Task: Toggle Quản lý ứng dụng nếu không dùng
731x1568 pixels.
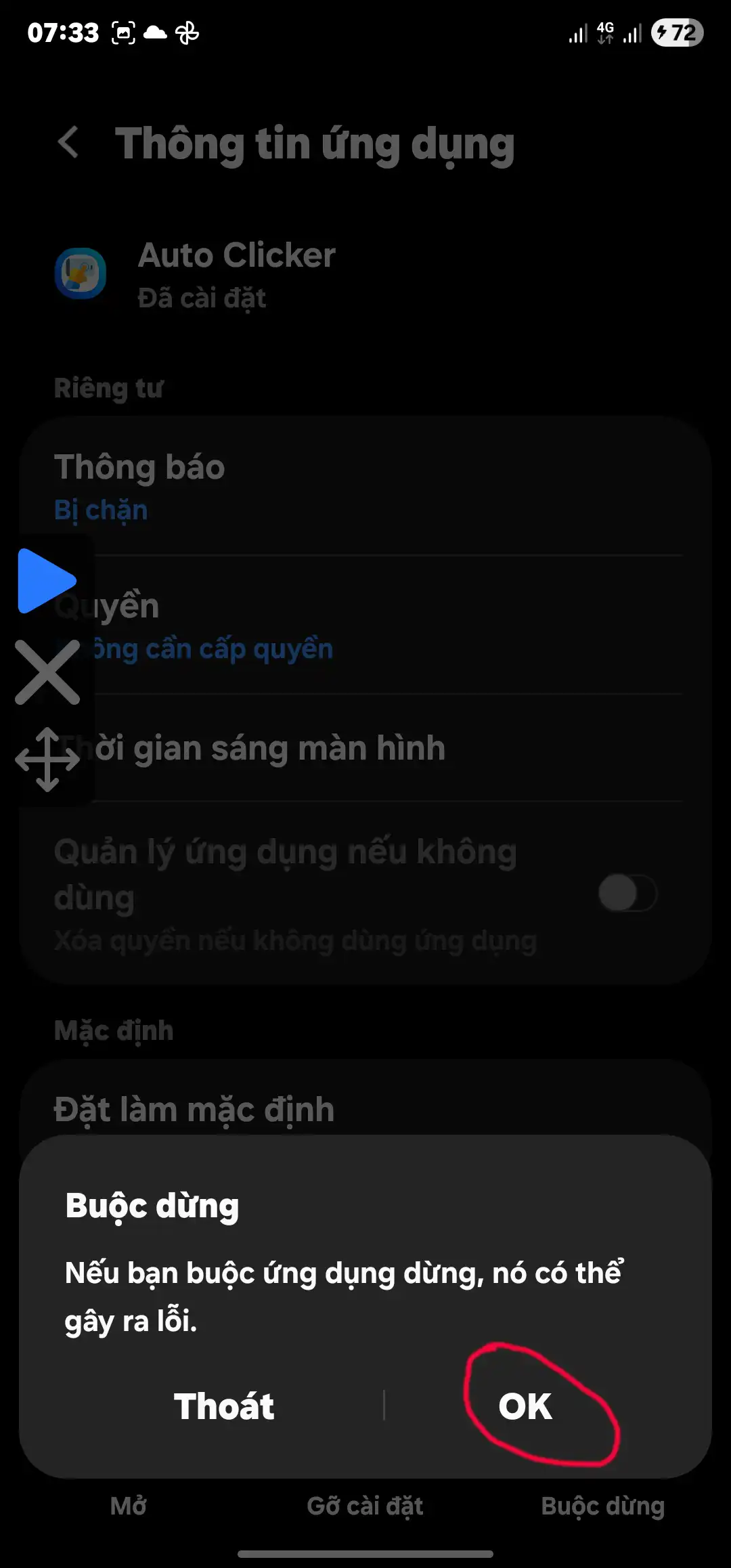Action: pos(627,893)
